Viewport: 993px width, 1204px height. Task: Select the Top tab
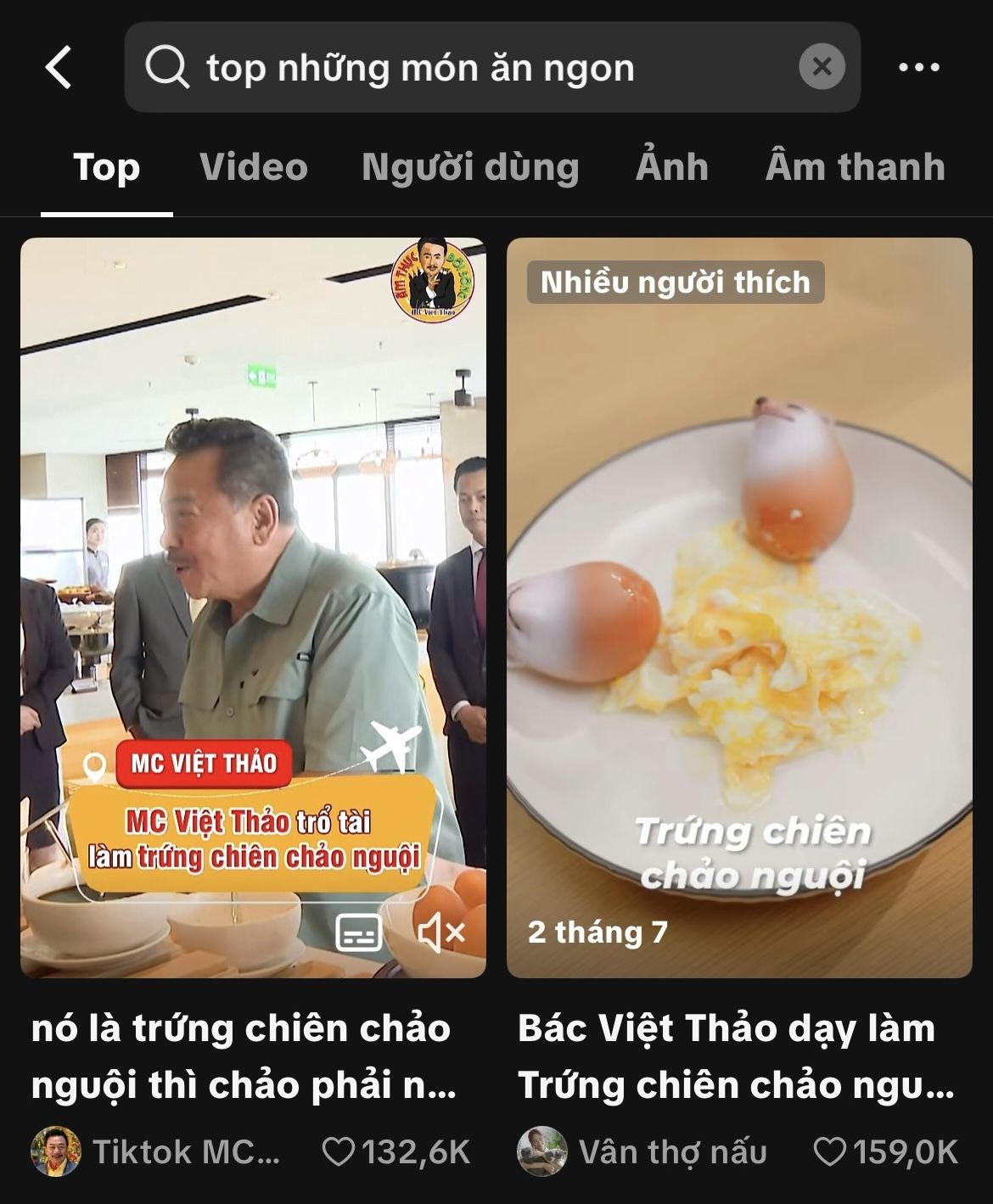pos(106,167)
